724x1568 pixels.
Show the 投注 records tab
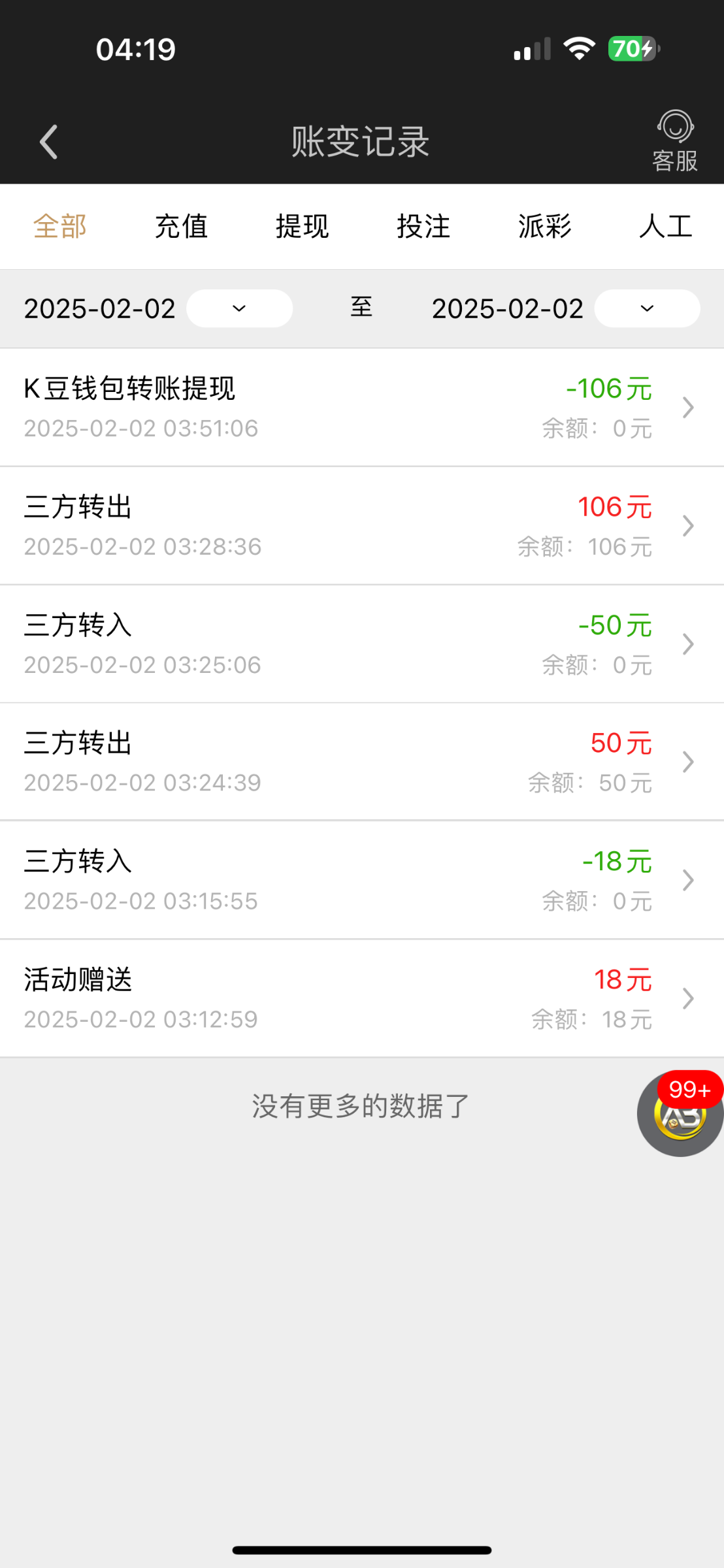click(423, 227)
